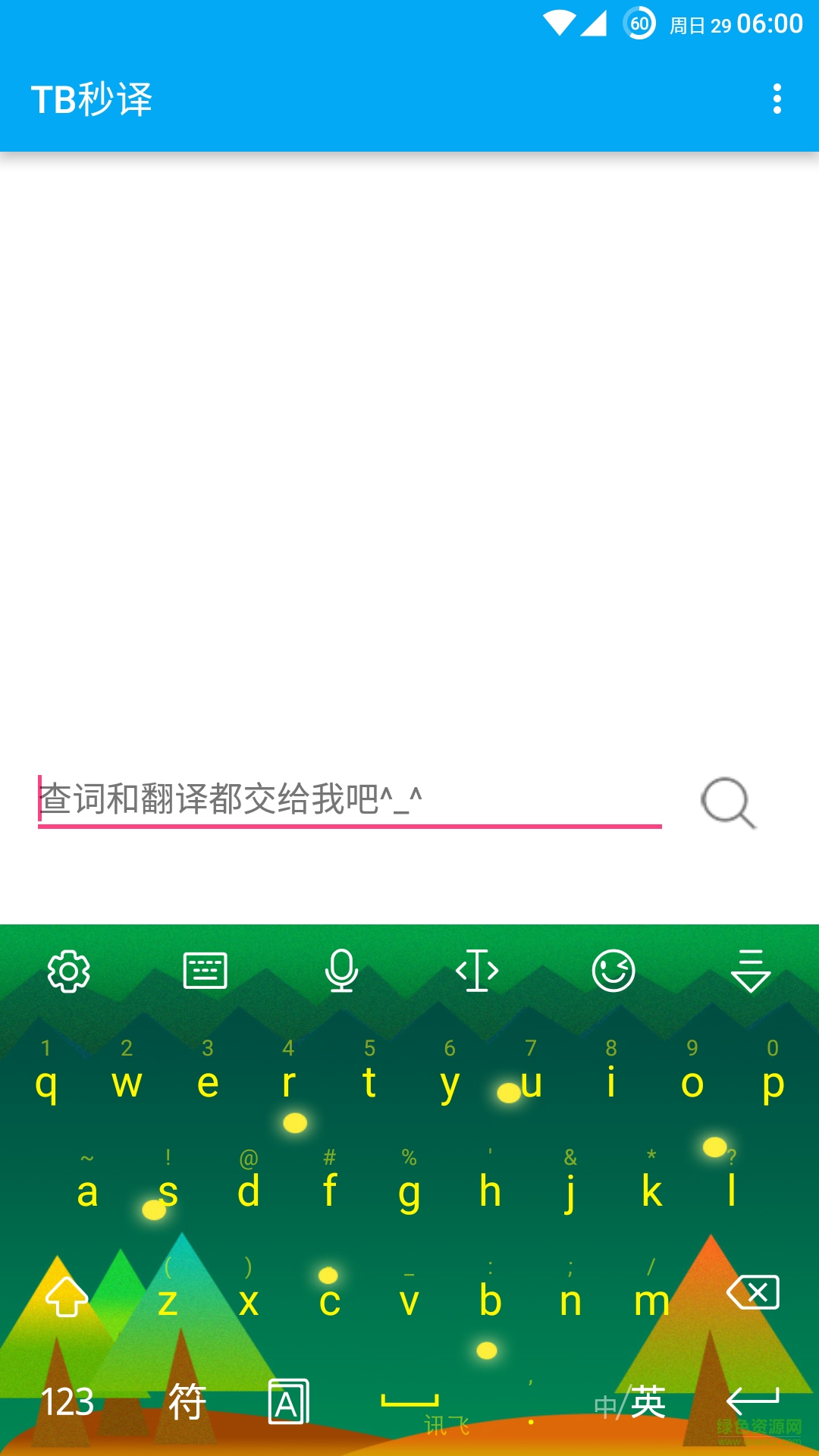Open cursor movement tool

(x=477, y=971)
